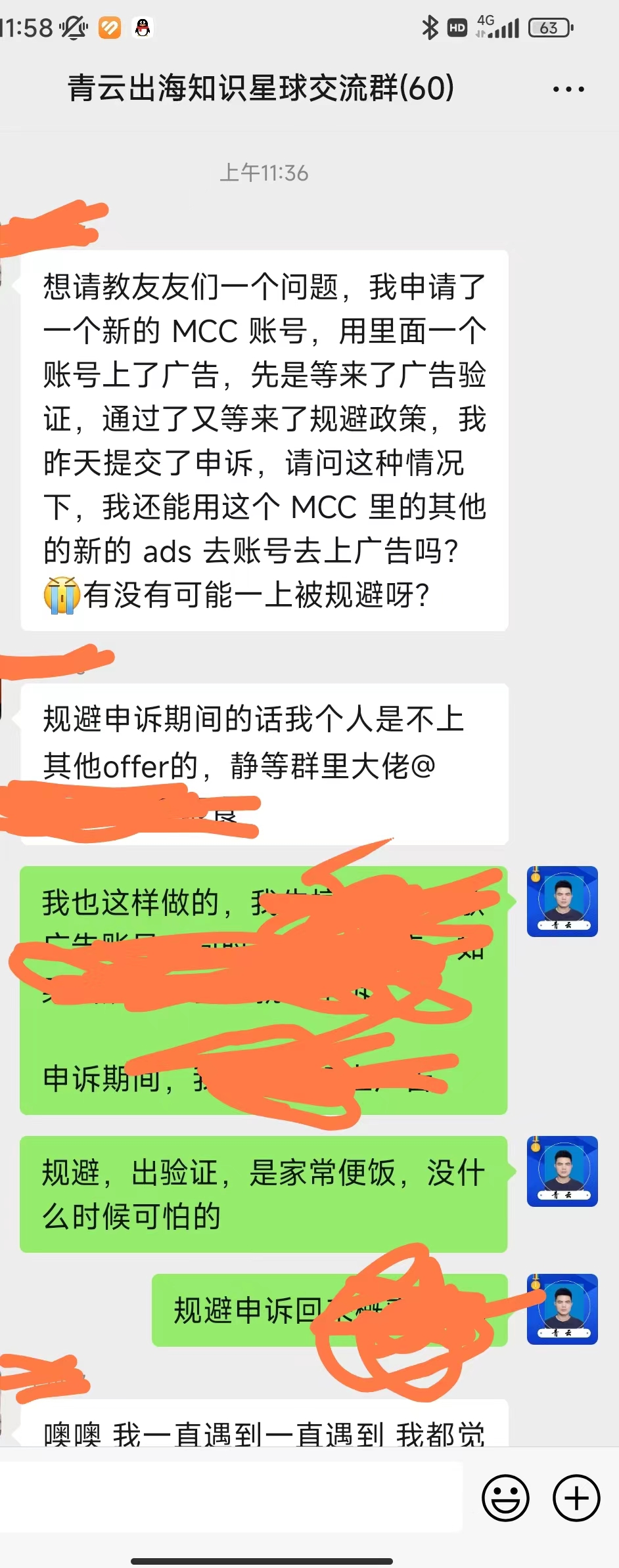Tap the battery indicator showing 63
This screenshot has height=1568, width=619.
point(549,28)
